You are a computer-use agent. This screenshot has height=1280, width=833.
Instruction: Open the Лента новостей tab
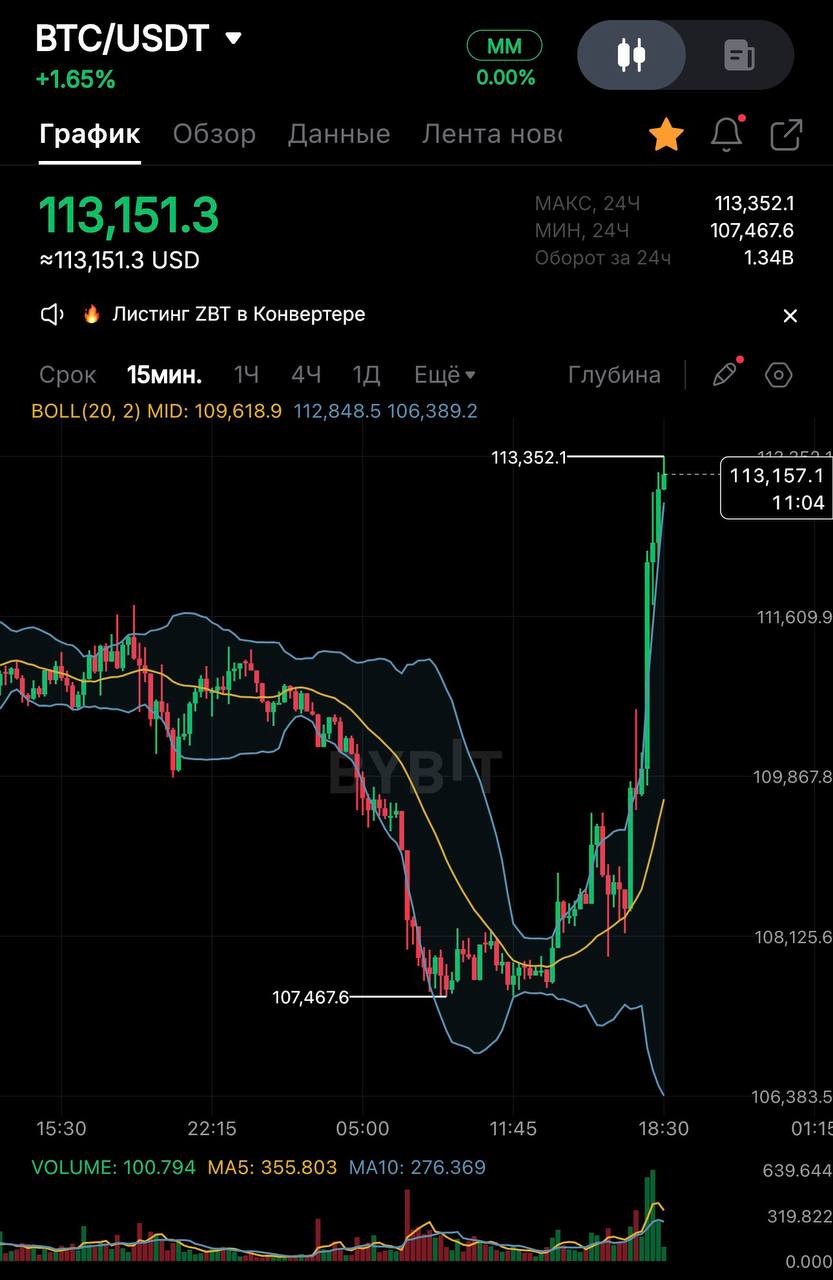click(492, 134)
